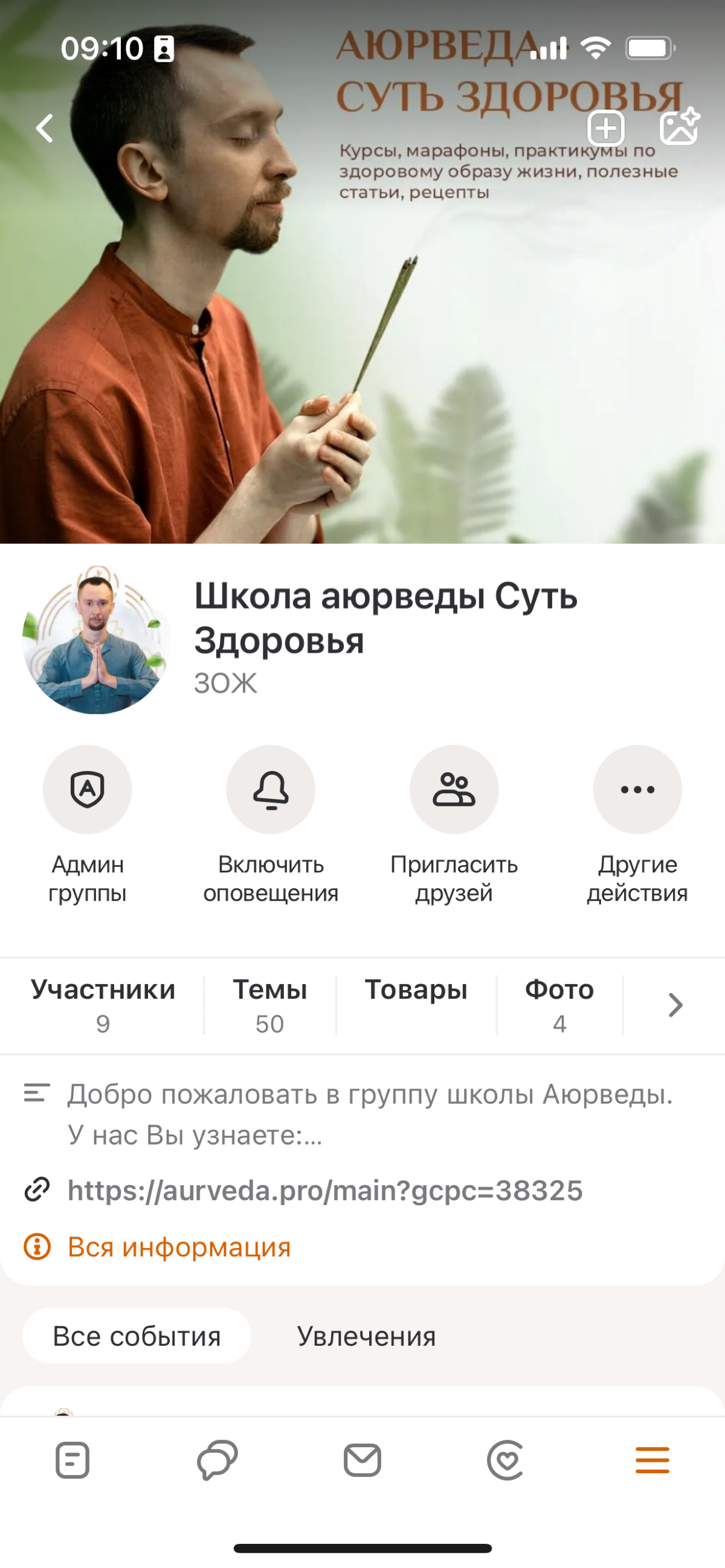The width and height of the screenshot is (725, 1568).
Task: Open chats via the speech bubble icon
Action: 217,1460
